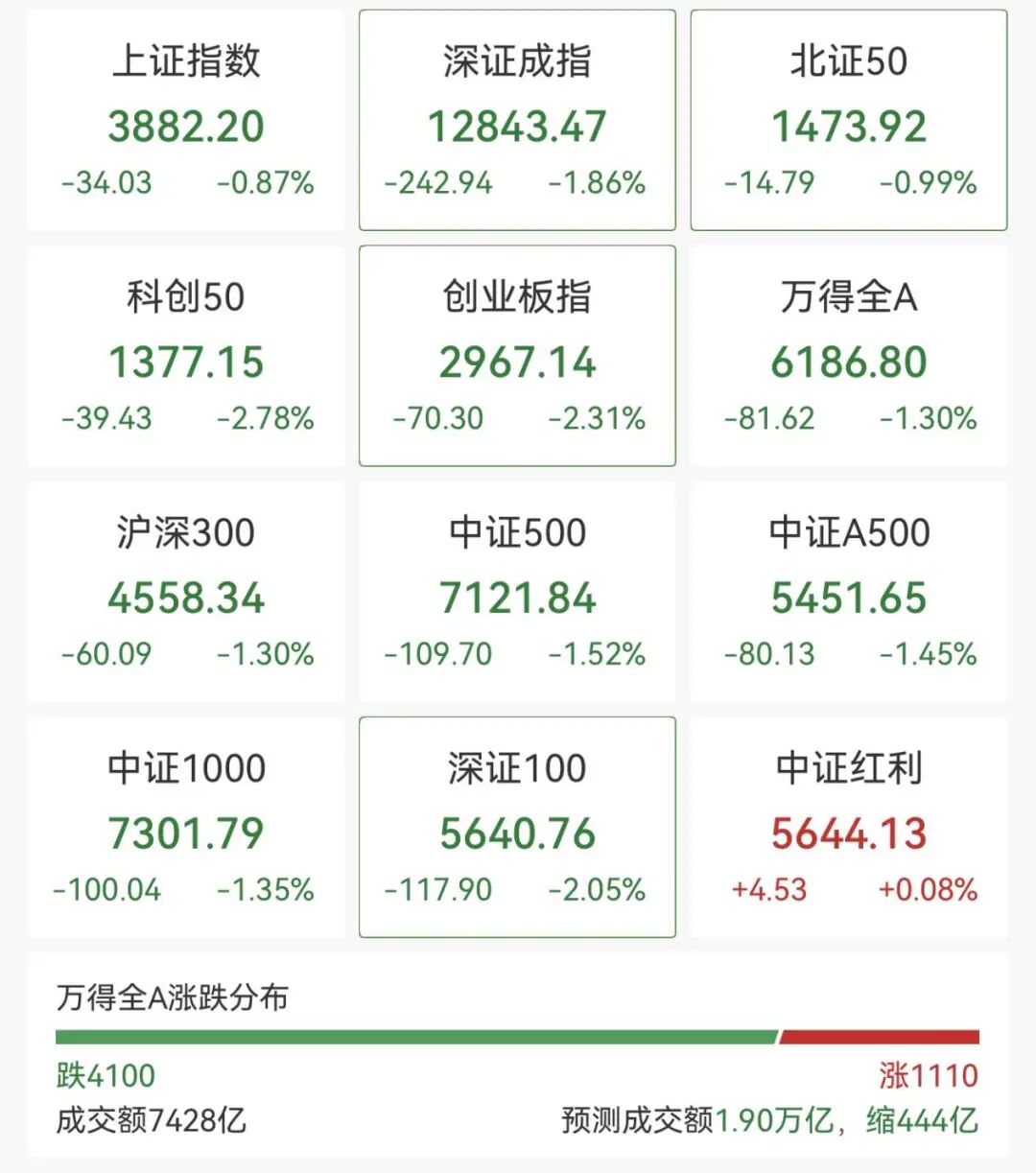1036x1173 pixels.
Task: View 深证成指 index details
Action: (x=517, y=121)
